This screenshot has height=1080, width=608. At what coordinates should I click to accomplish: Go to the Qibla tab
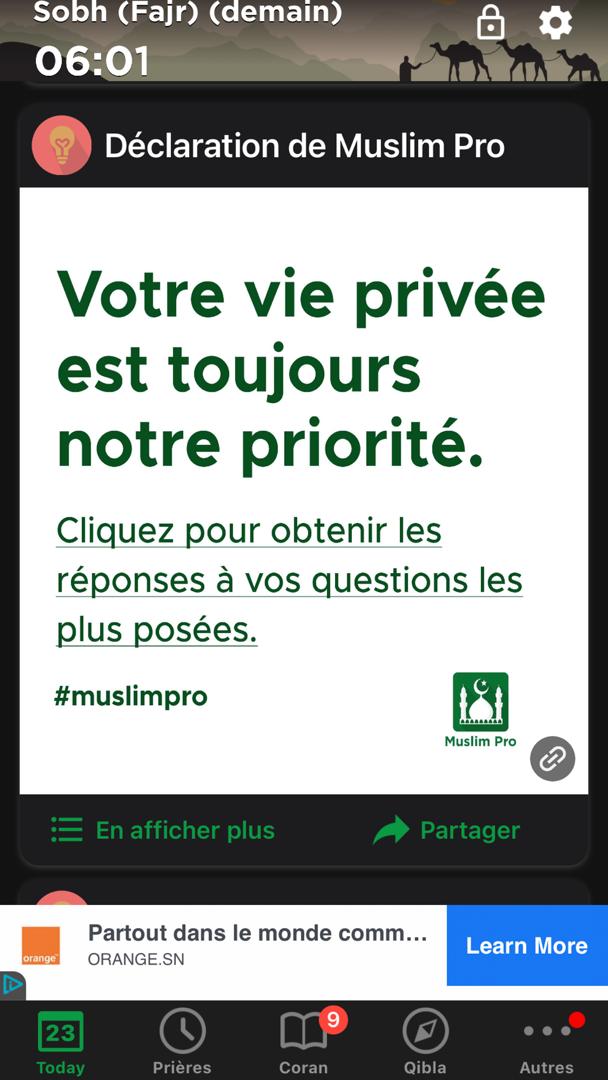coord(425,1041)
